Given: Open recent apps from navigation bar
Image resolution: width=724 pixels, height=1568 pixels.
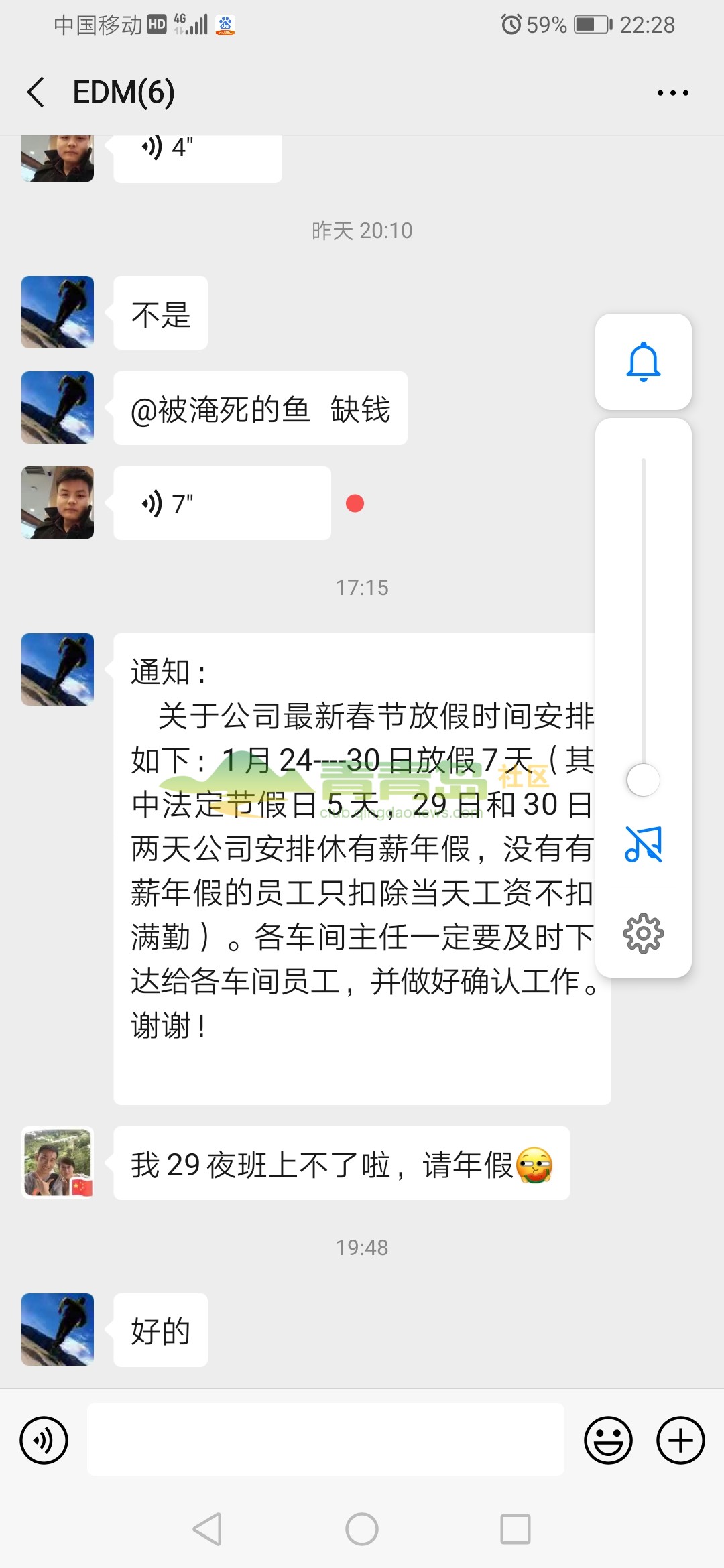Looking at the screenshot, I should click(x=515, y=1529).
